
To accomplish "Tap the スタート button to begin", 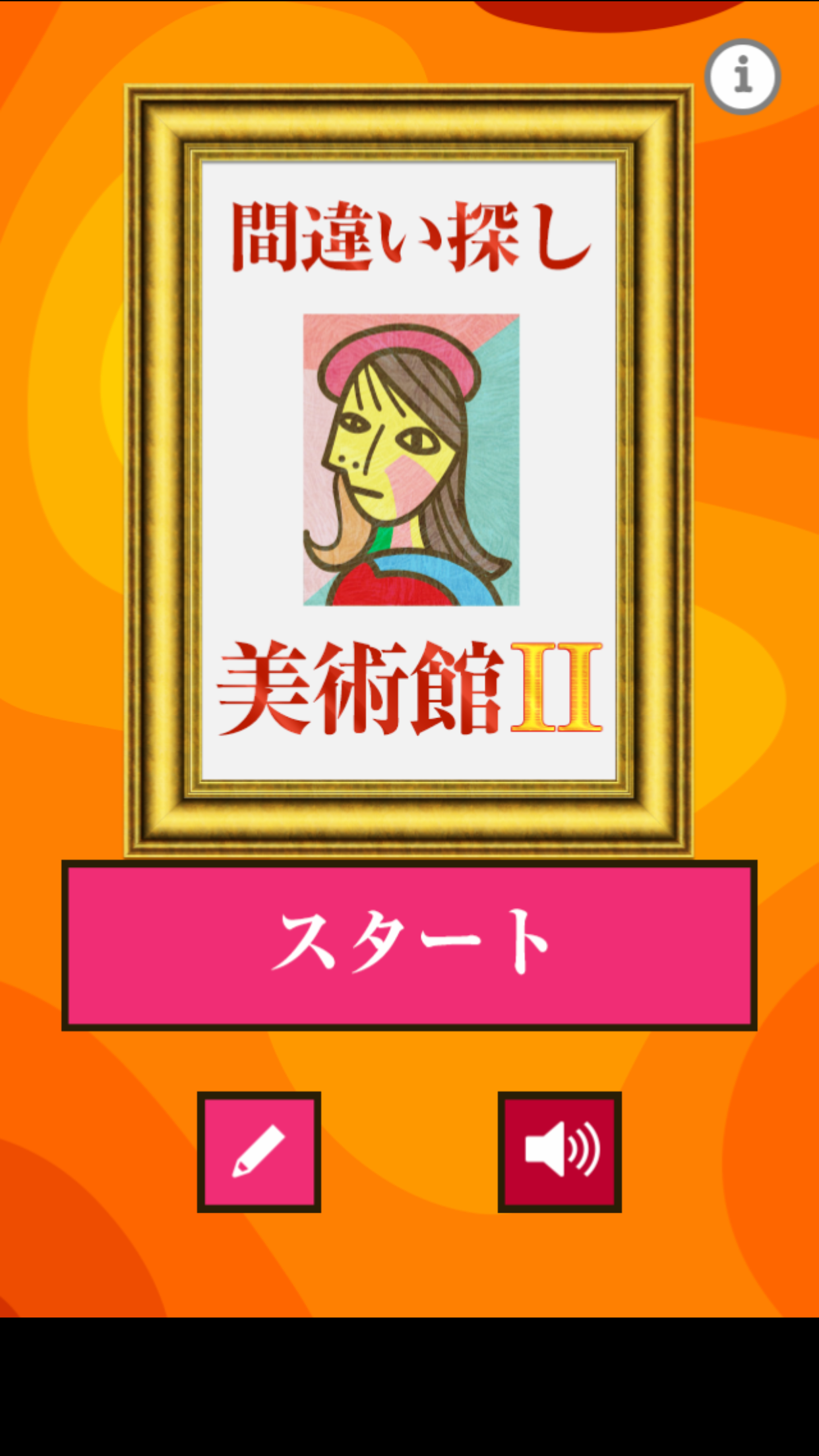I will click(x=409, y=945).
